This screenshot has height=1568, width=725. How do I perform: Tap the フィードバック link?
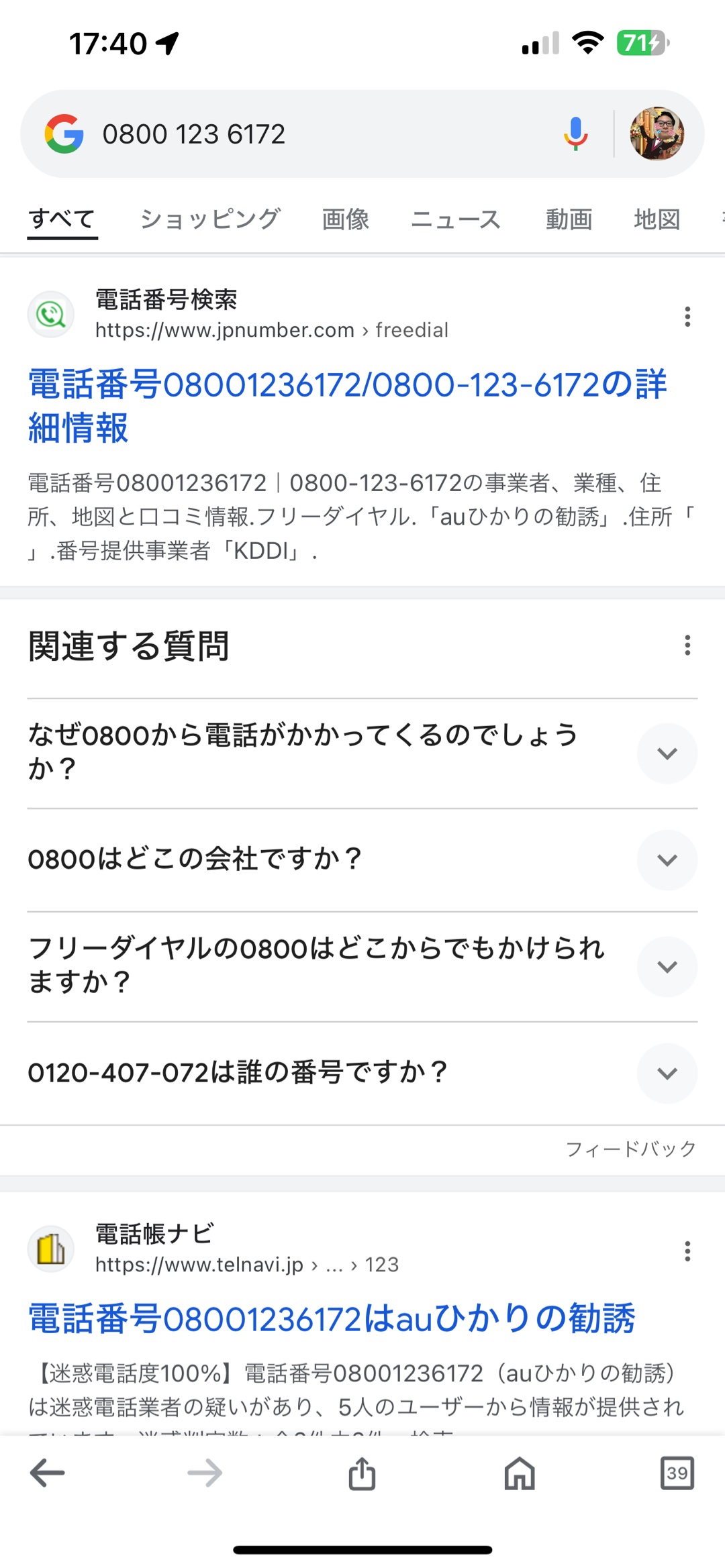(x=631, y=1149)
